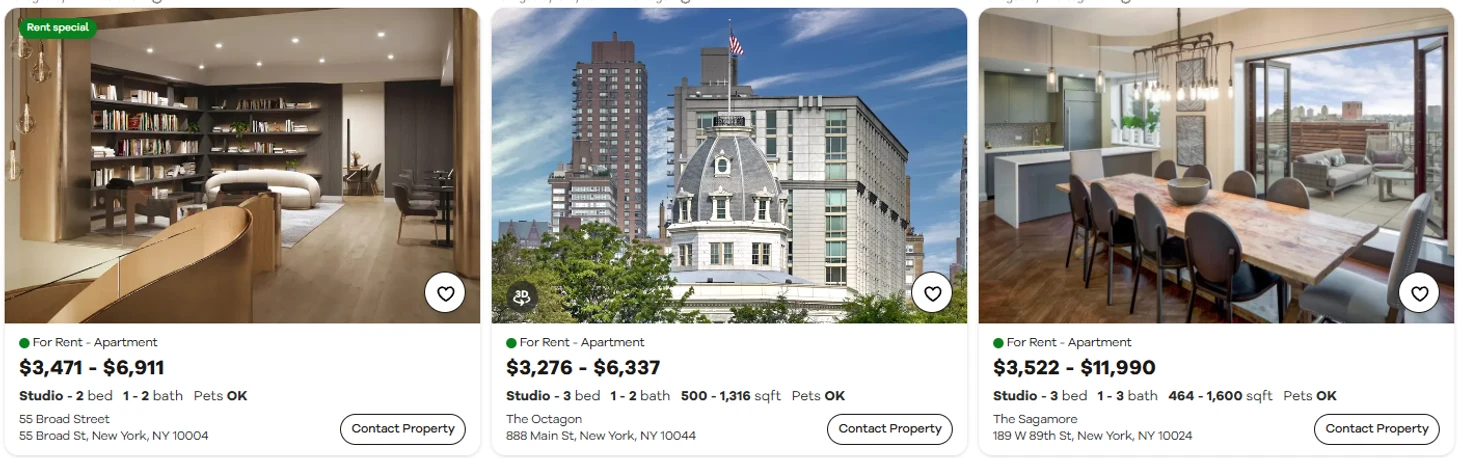Save 55 Broad Street to favorites
1460x458 pixels.
[x=445, y=293]
